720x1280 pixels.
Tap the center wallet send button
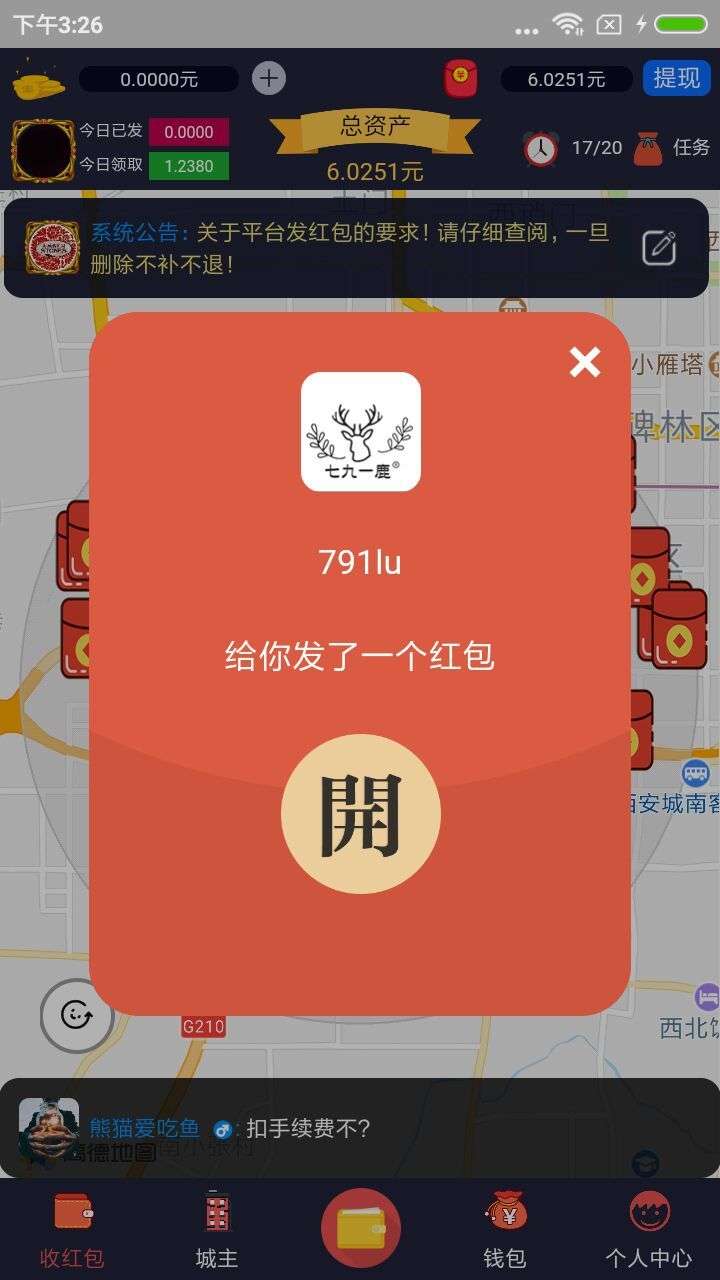coord(360,1228)
